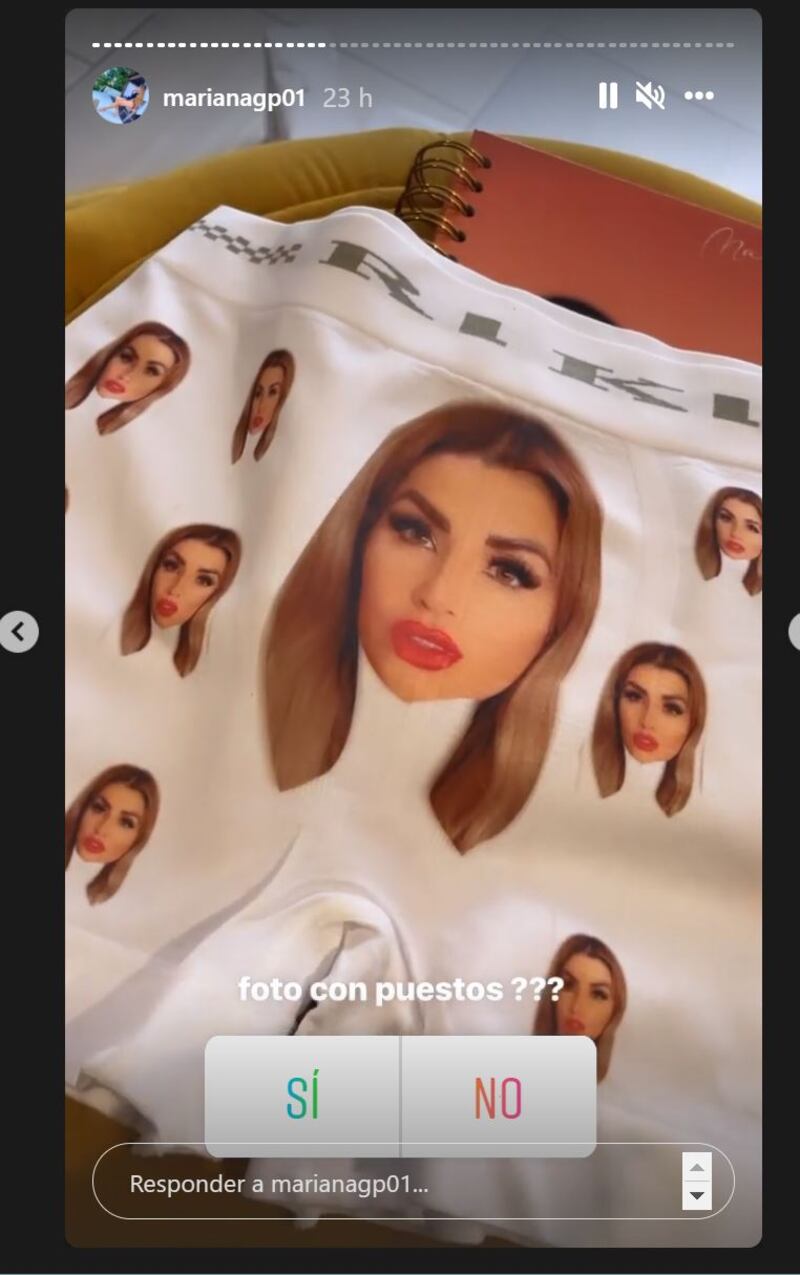Unmute the story audio
The height and width of the screenshot is (1275, 800).
coord(650,96)
